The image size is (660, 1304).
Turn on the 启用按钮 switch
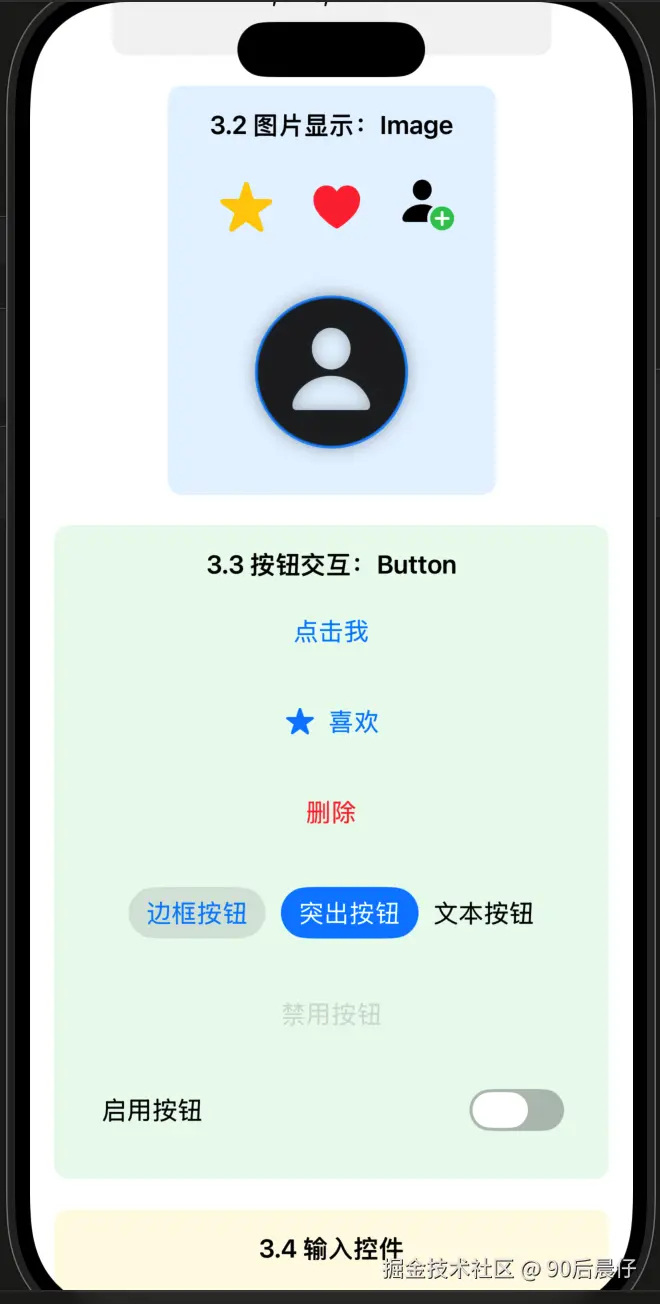click(x=516, y=1110)
